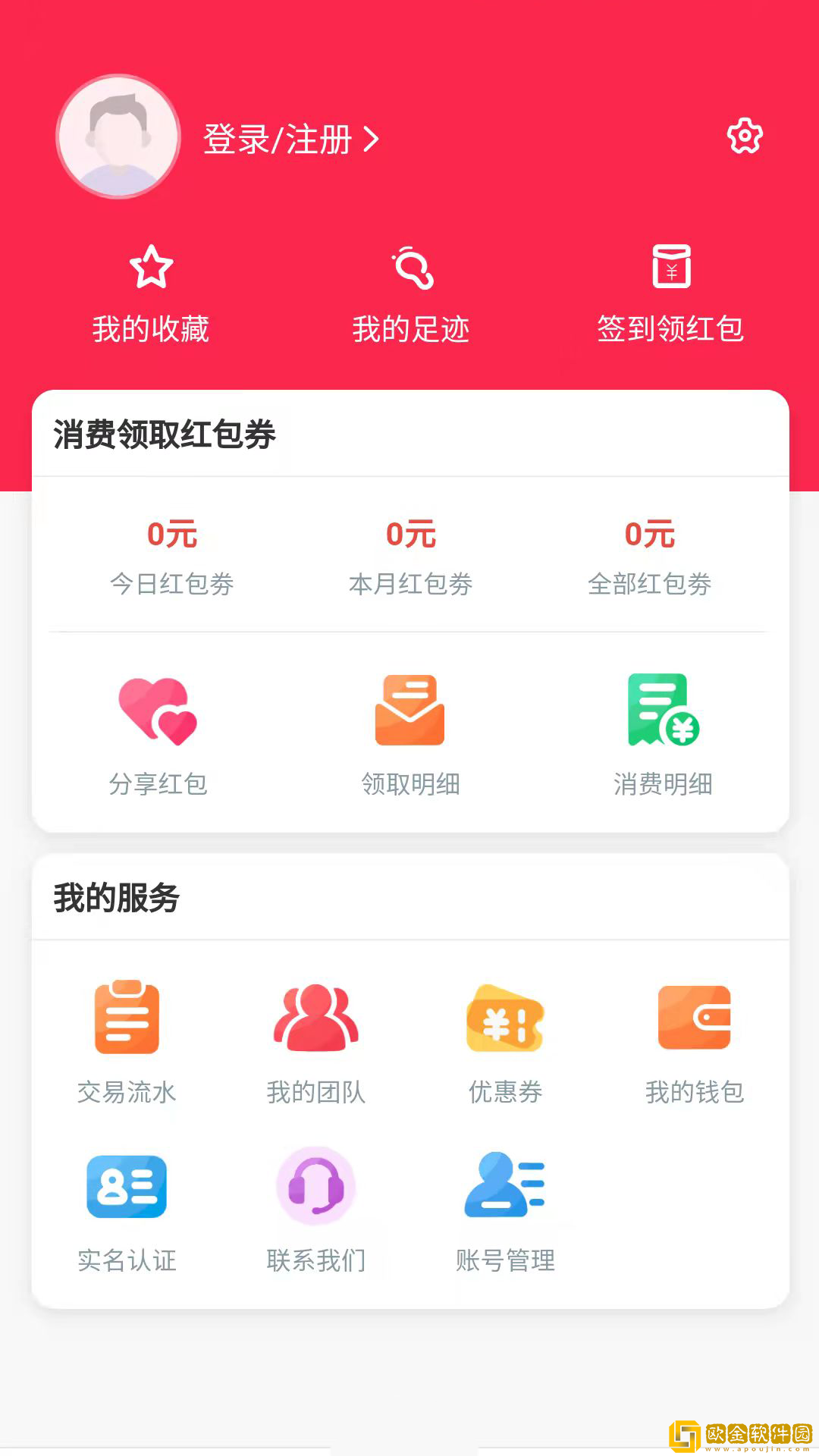
Task: Tap the profile avatar picture
Action: [118, 136]
